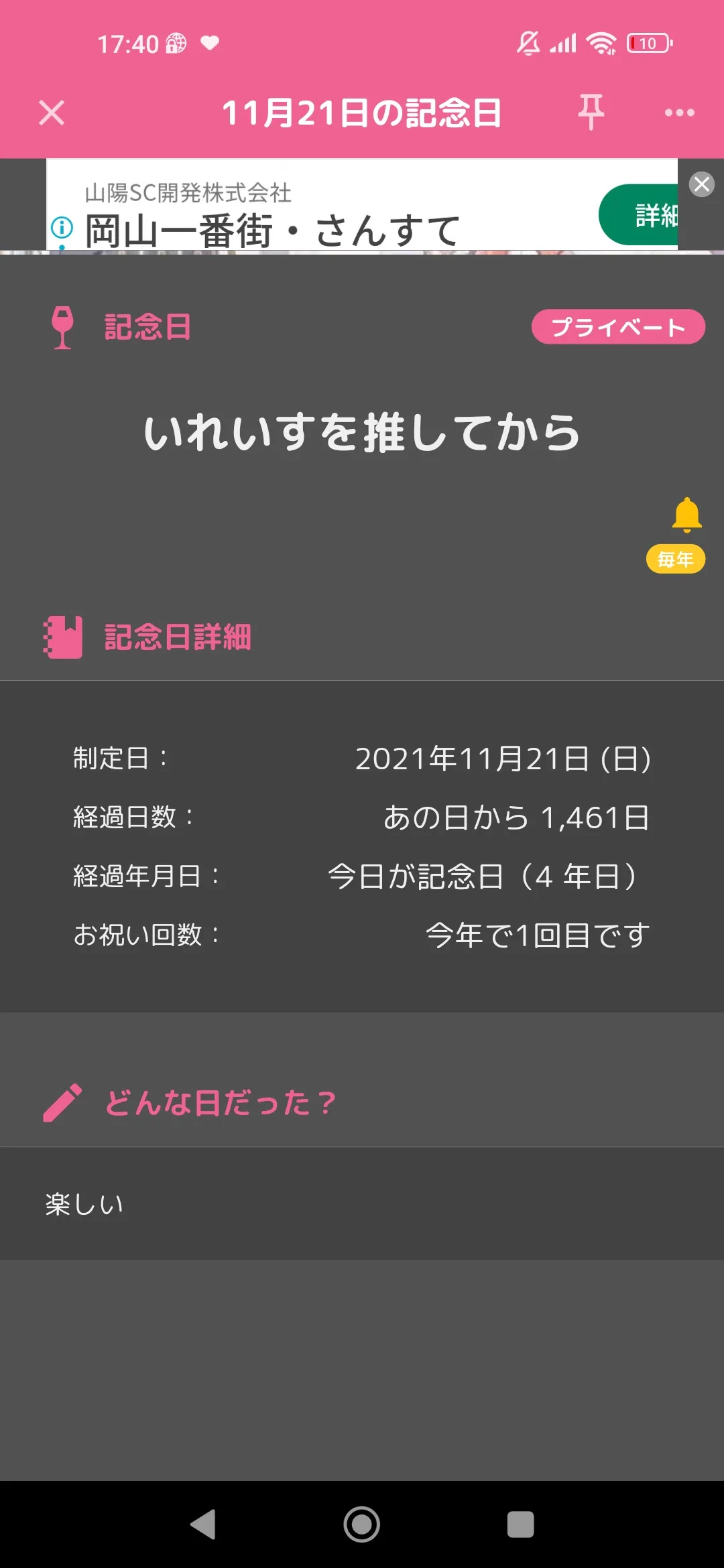Open recent apps from the navigation bar
The image size is (724, 1568).
(521, 1524)
